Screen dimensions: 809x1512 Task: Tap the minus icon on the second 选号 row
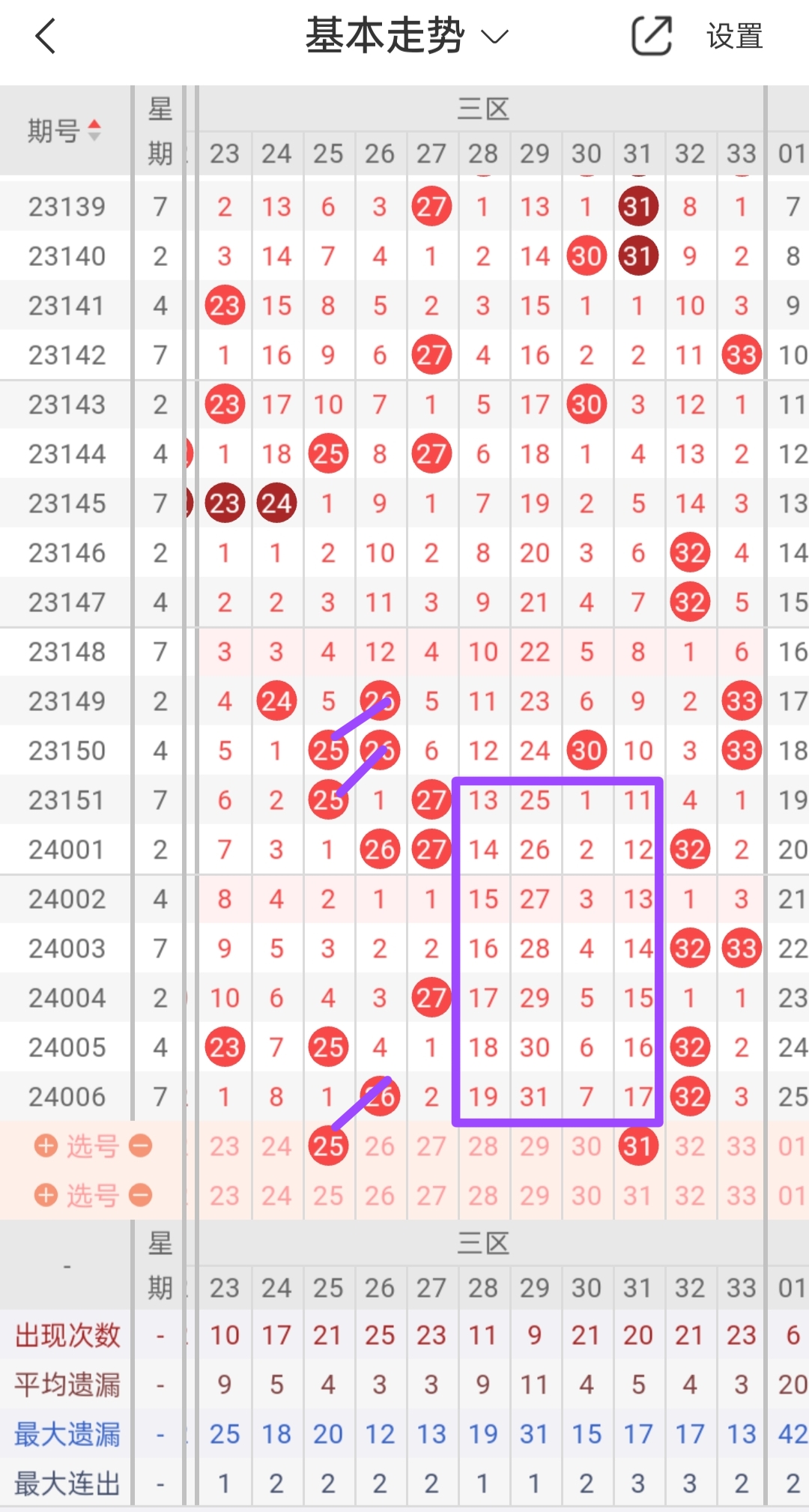coord(140,1195)
